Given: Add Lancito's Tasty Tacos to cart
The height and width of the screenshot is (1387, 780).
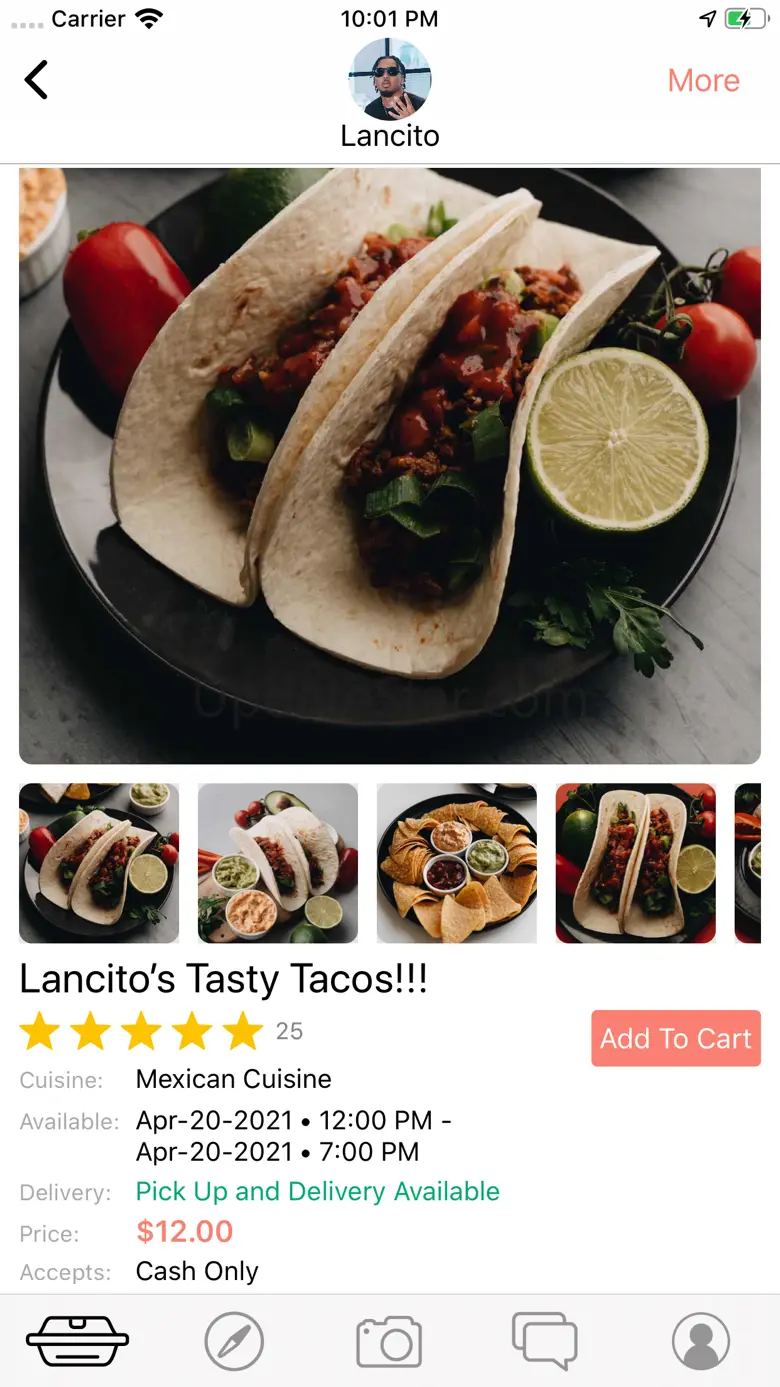Looking at the screenshot, I should (675, 1038).
